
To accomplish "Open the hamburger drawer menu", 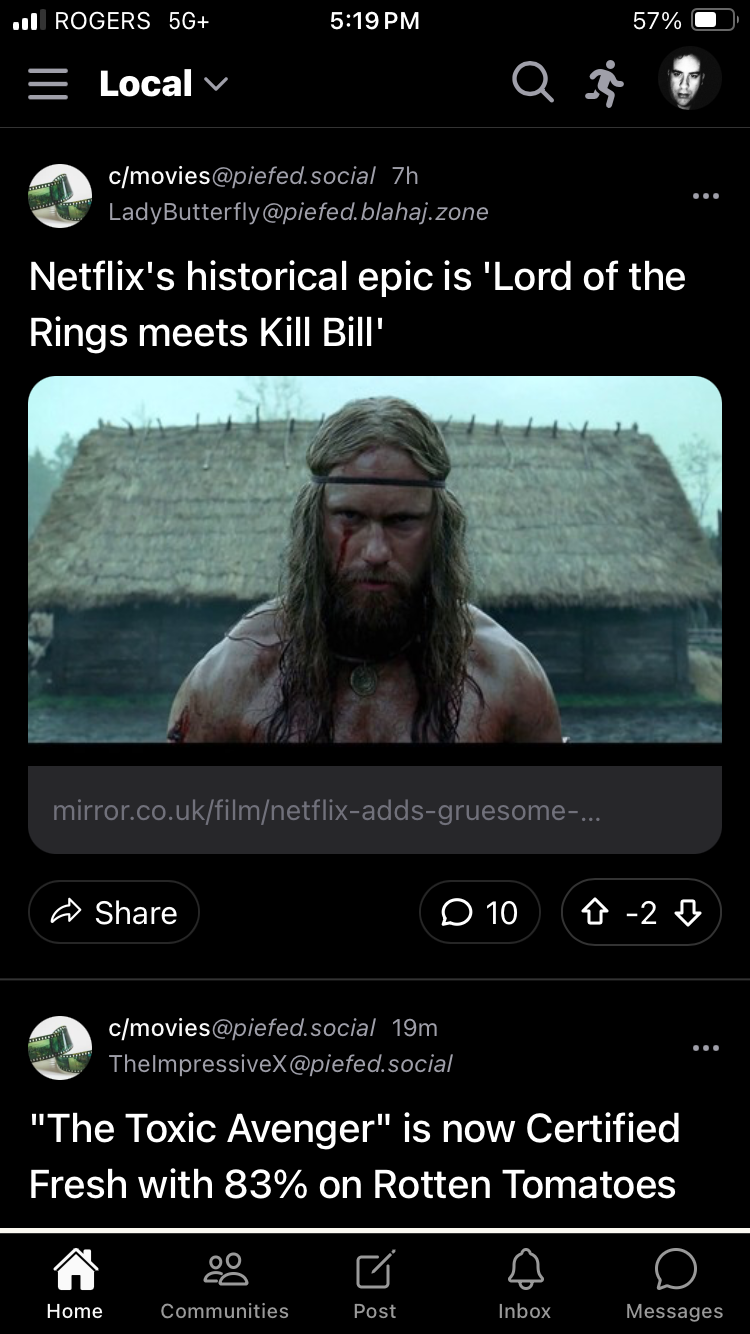I will pos(48,84).
